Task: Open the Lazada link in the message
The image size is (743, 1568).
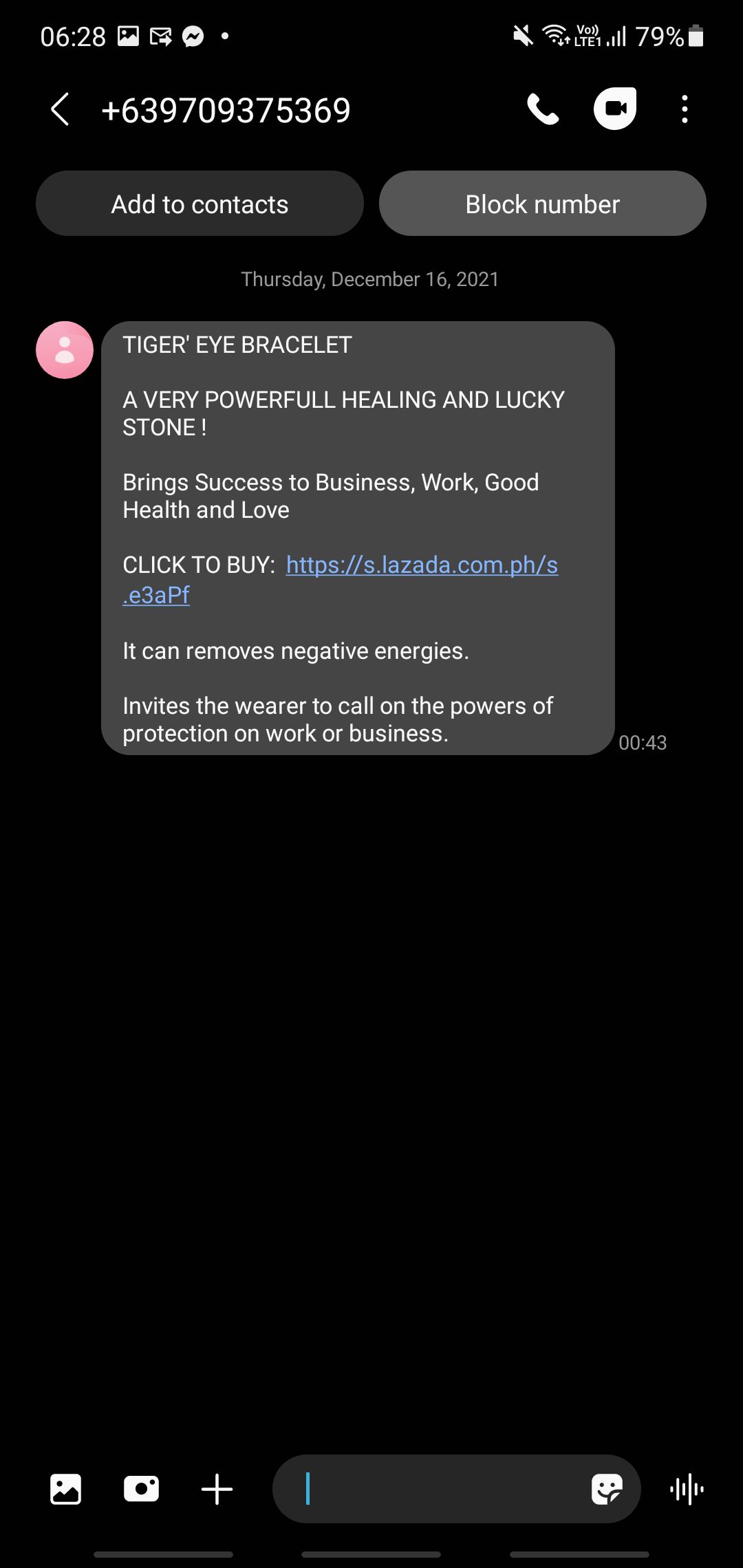Action: click(422, 565)
